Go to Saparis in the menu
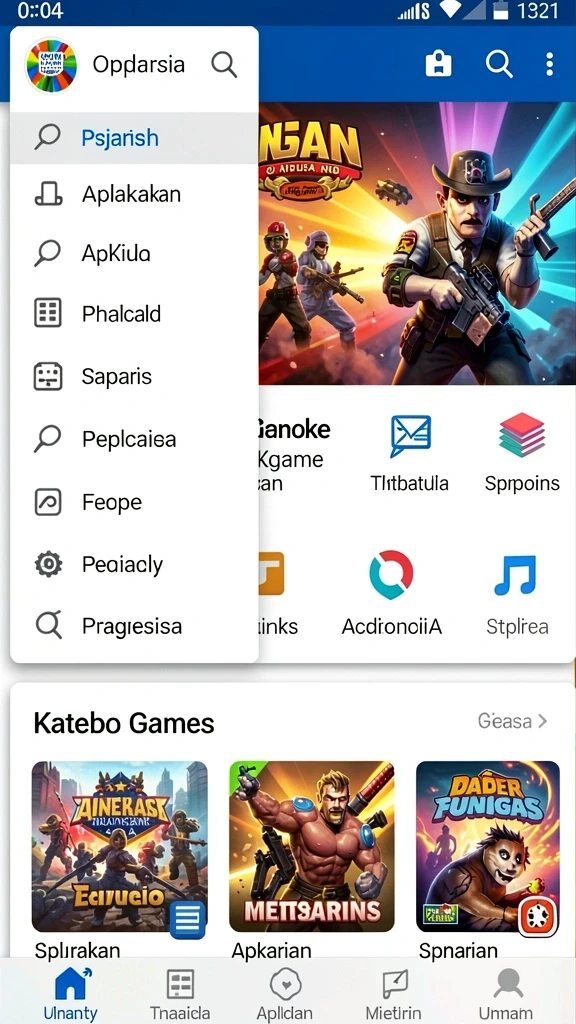The height and width of the screenshot is (1024, 576). pos(135,376)
